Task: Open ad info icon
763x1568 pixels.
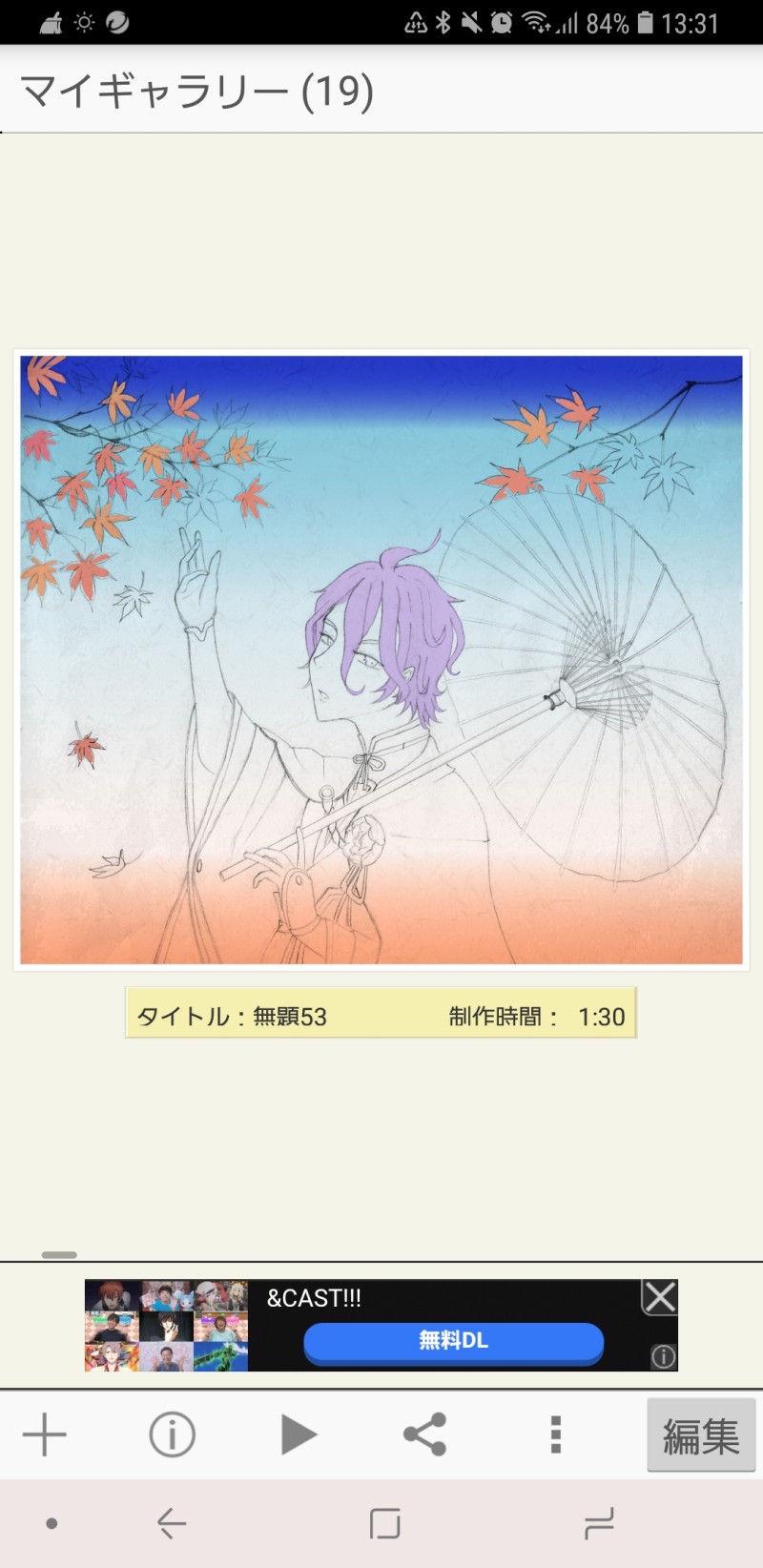Action: (x=664, y=1355)
